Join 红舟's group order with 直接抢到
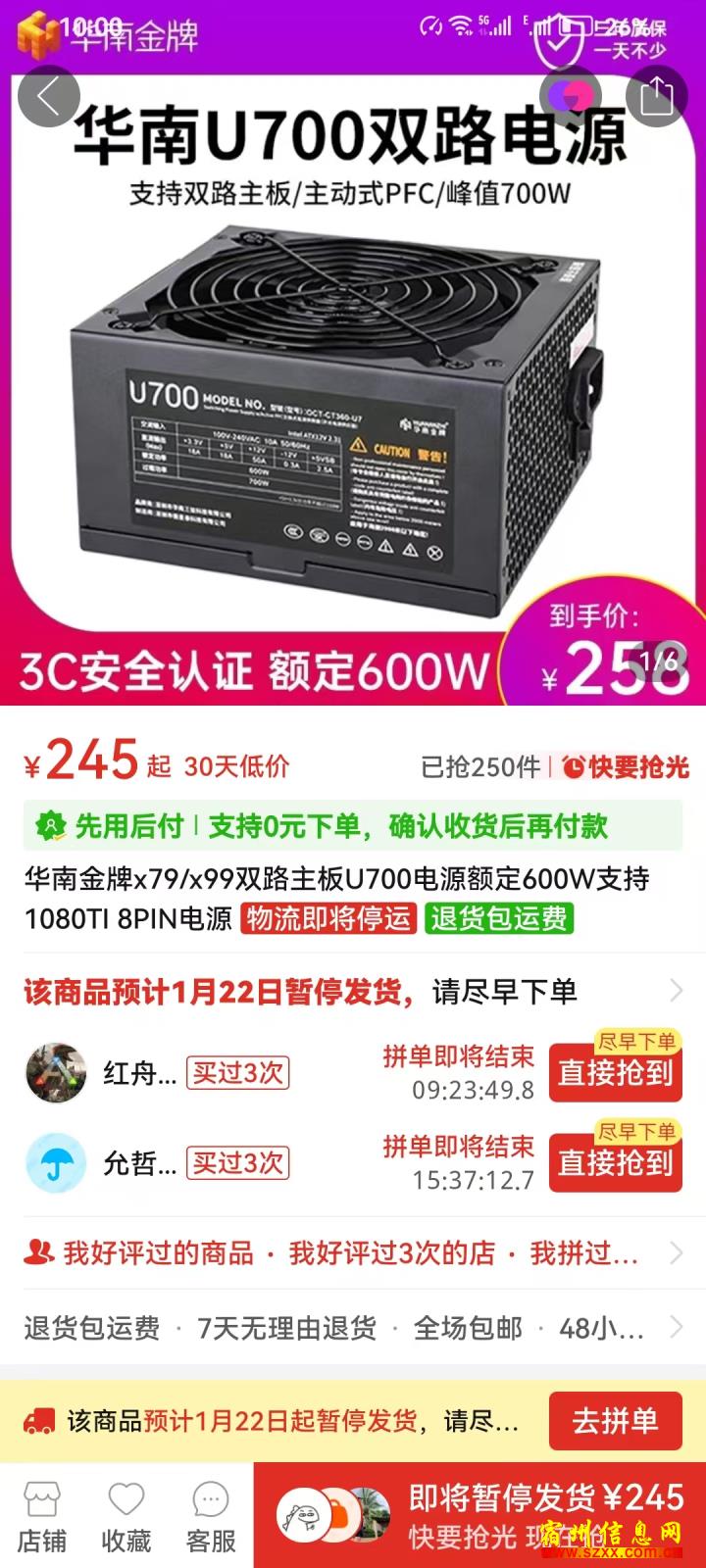This screenshot has width=706, height=1568. (615, 1073)
